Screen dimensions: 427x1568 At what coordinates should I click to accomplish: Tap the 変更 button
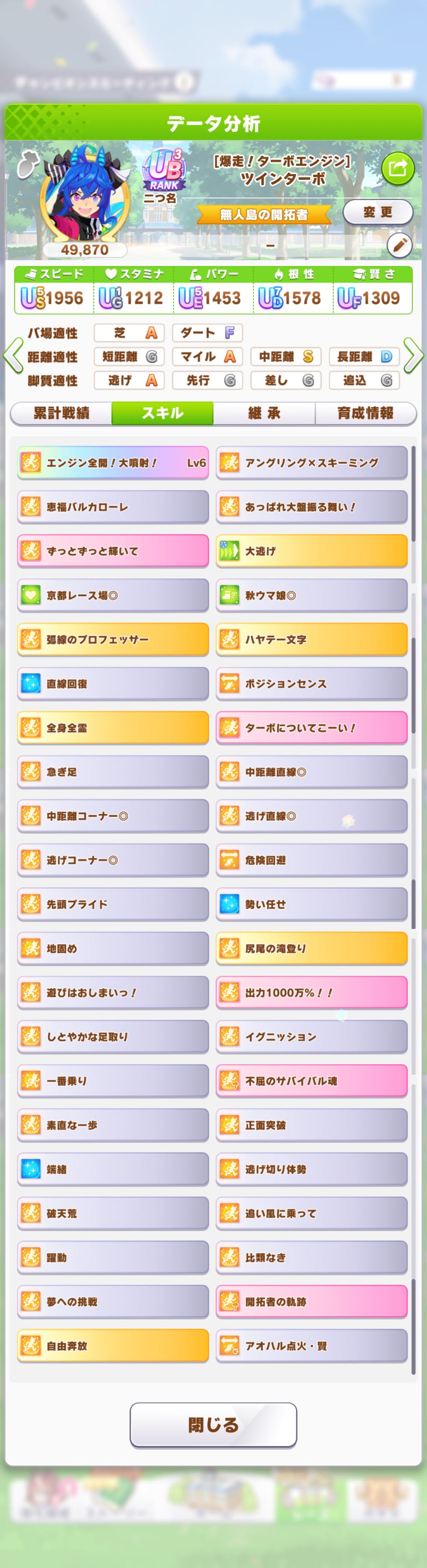378,212
